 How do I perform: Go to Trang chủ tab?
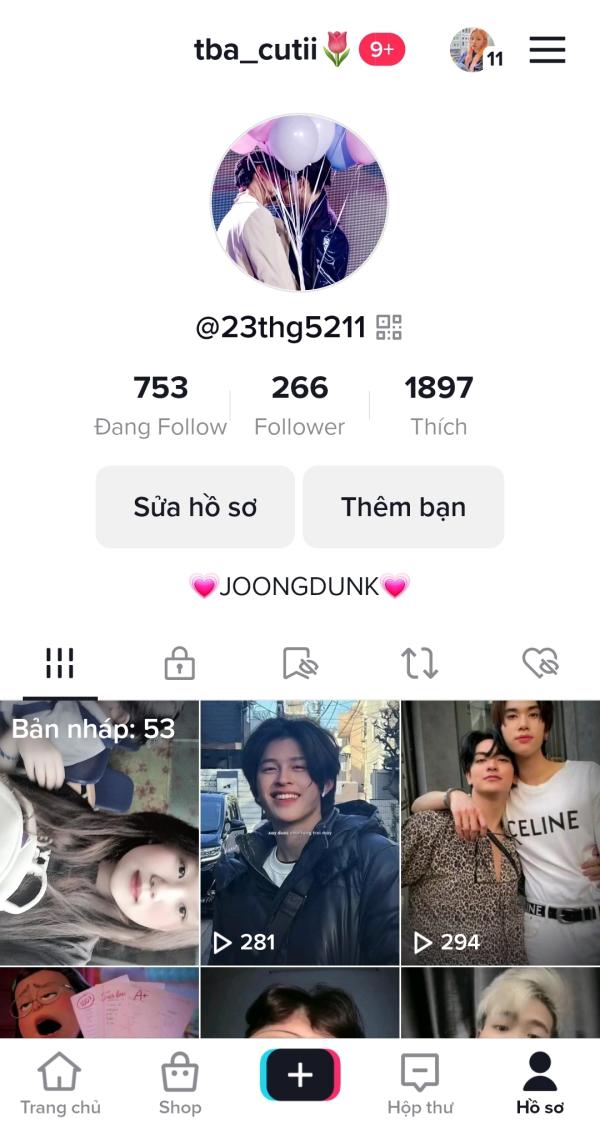coord(60,1083)
